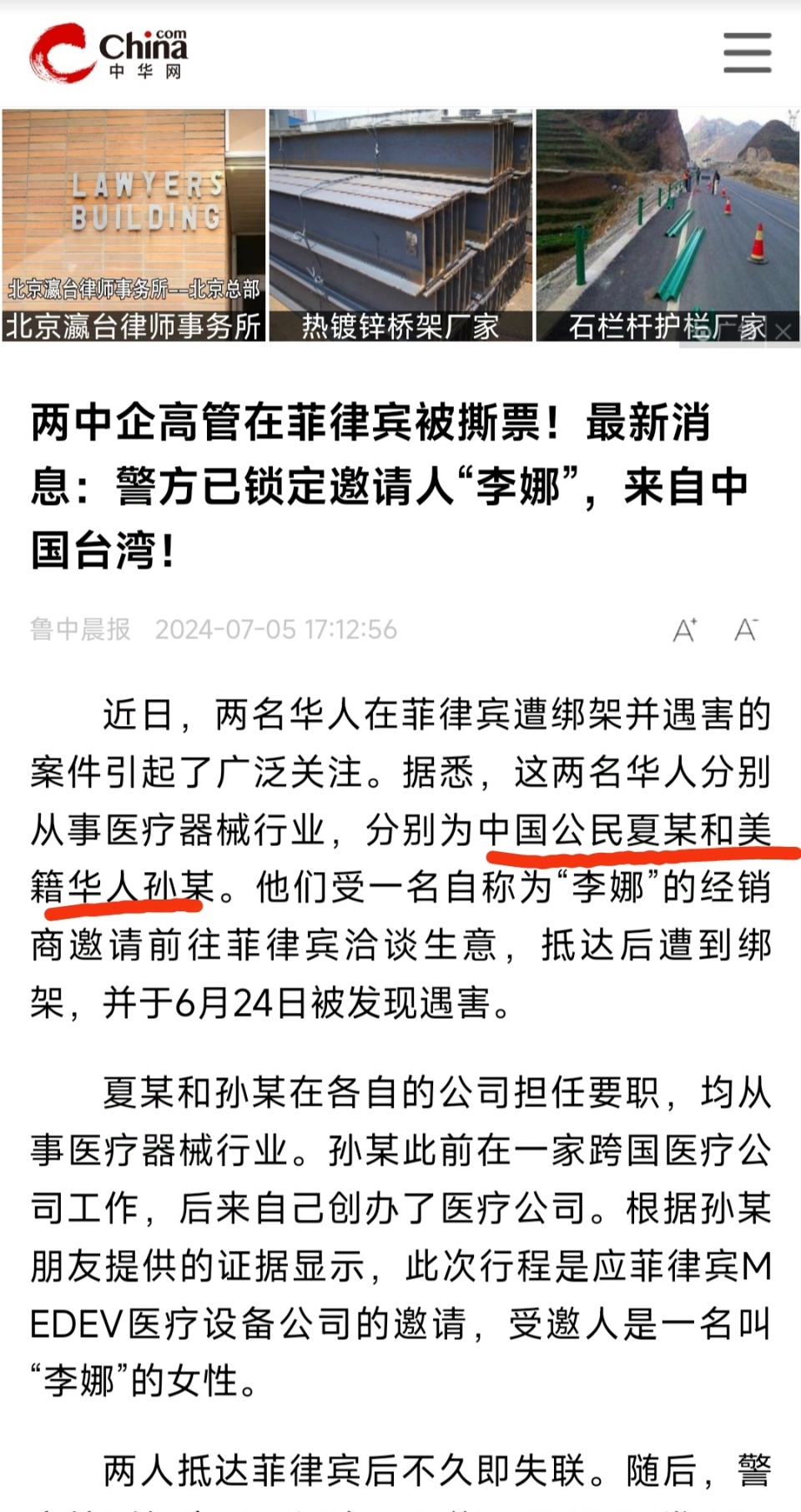Decrease article font size
Viewport: 801px width, 1512px height.
coord(746,630)
